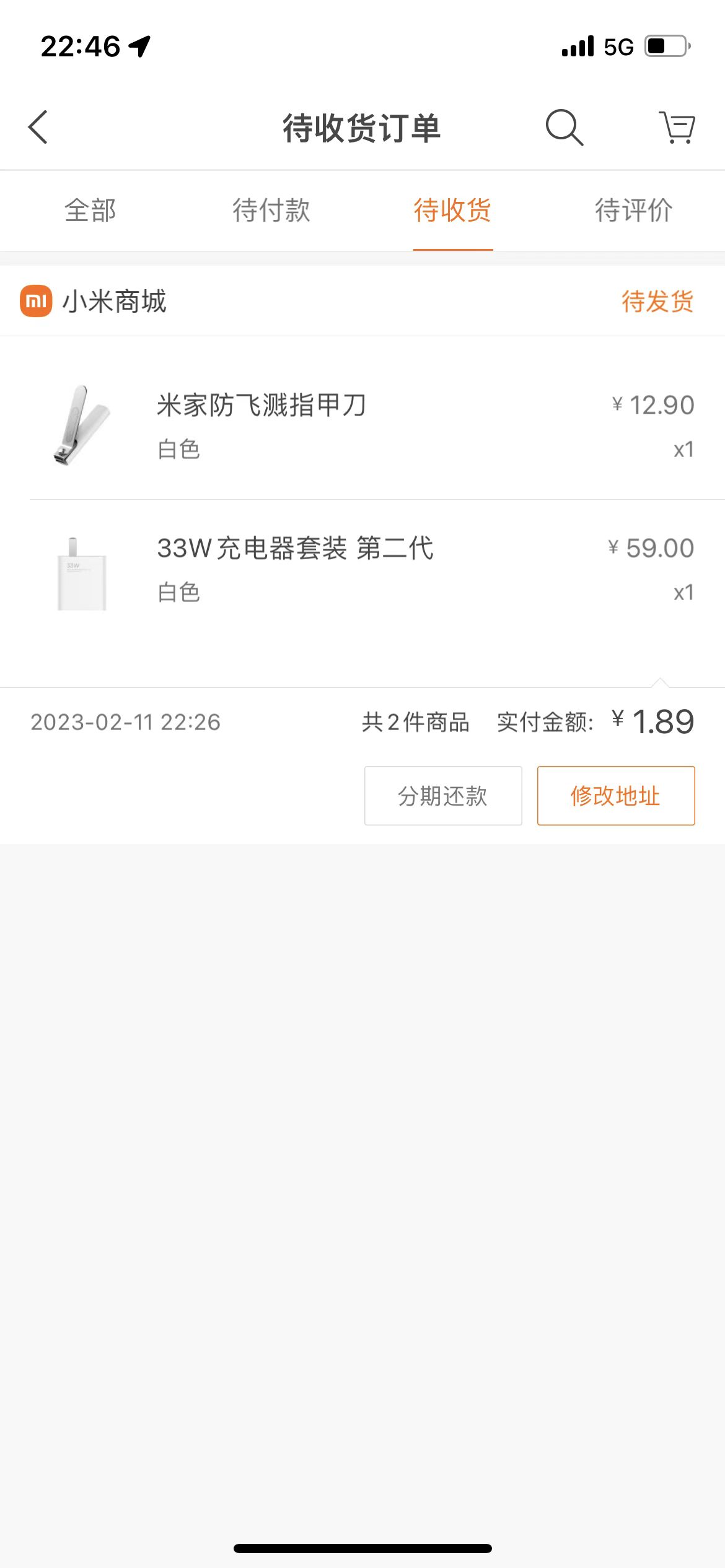Go back from the pending receipt orders

[x=38, y=128]
